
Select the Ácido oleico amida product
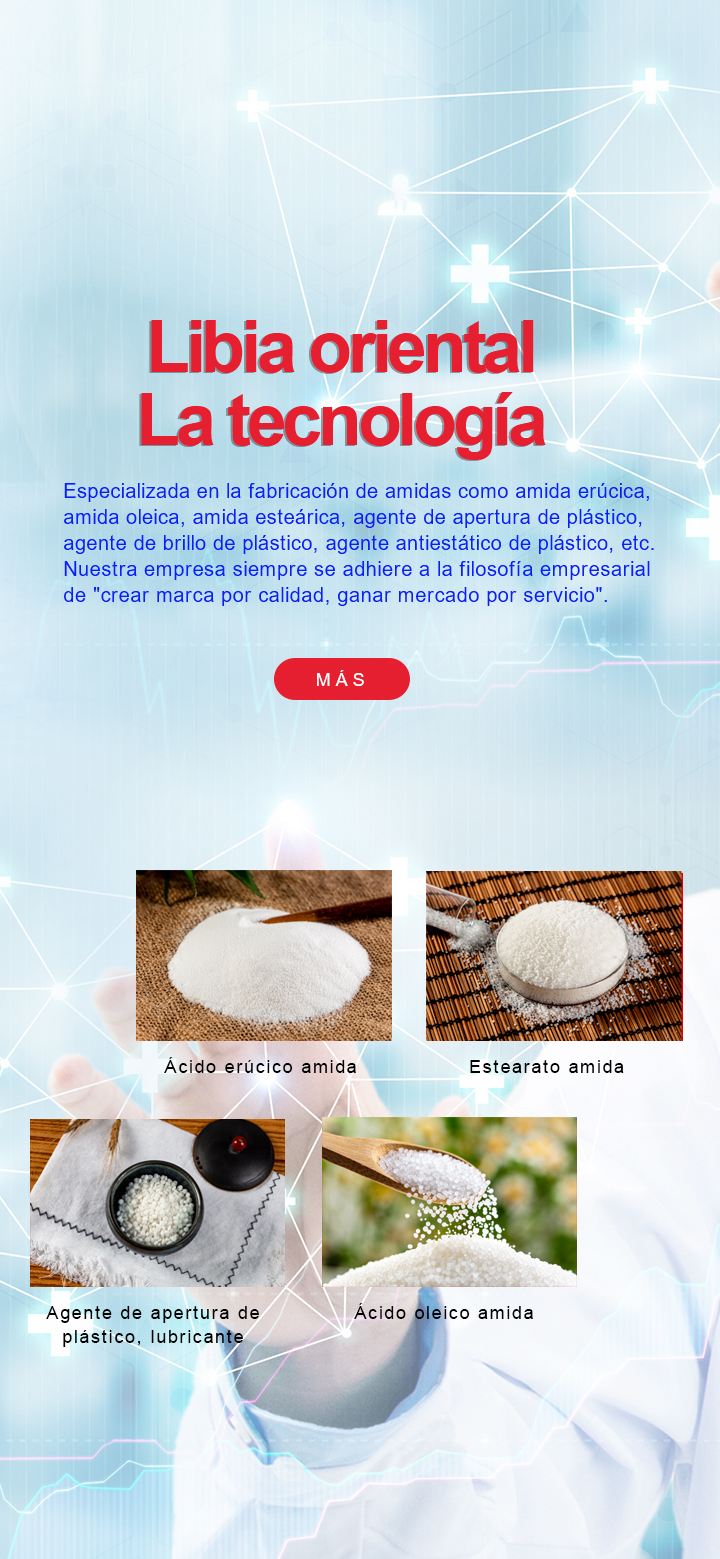tap(449, 1201)
